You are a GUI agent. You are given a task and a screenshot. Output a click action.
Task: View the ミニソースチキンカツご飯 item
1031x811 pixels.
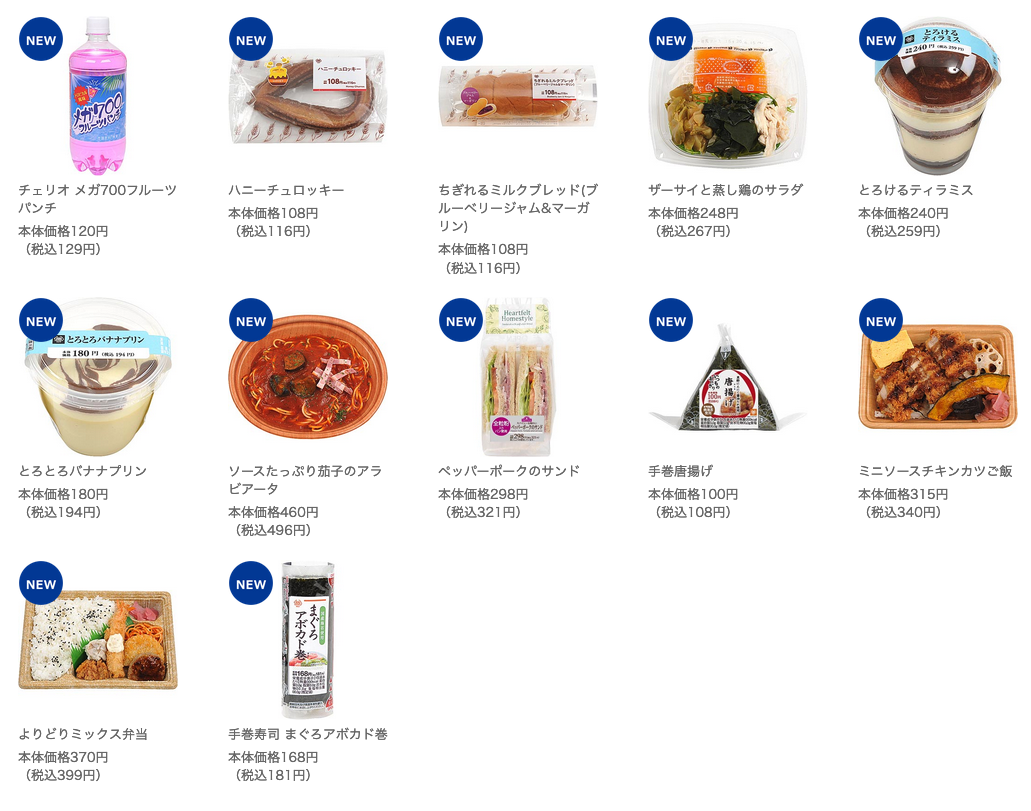pos(938,377)
